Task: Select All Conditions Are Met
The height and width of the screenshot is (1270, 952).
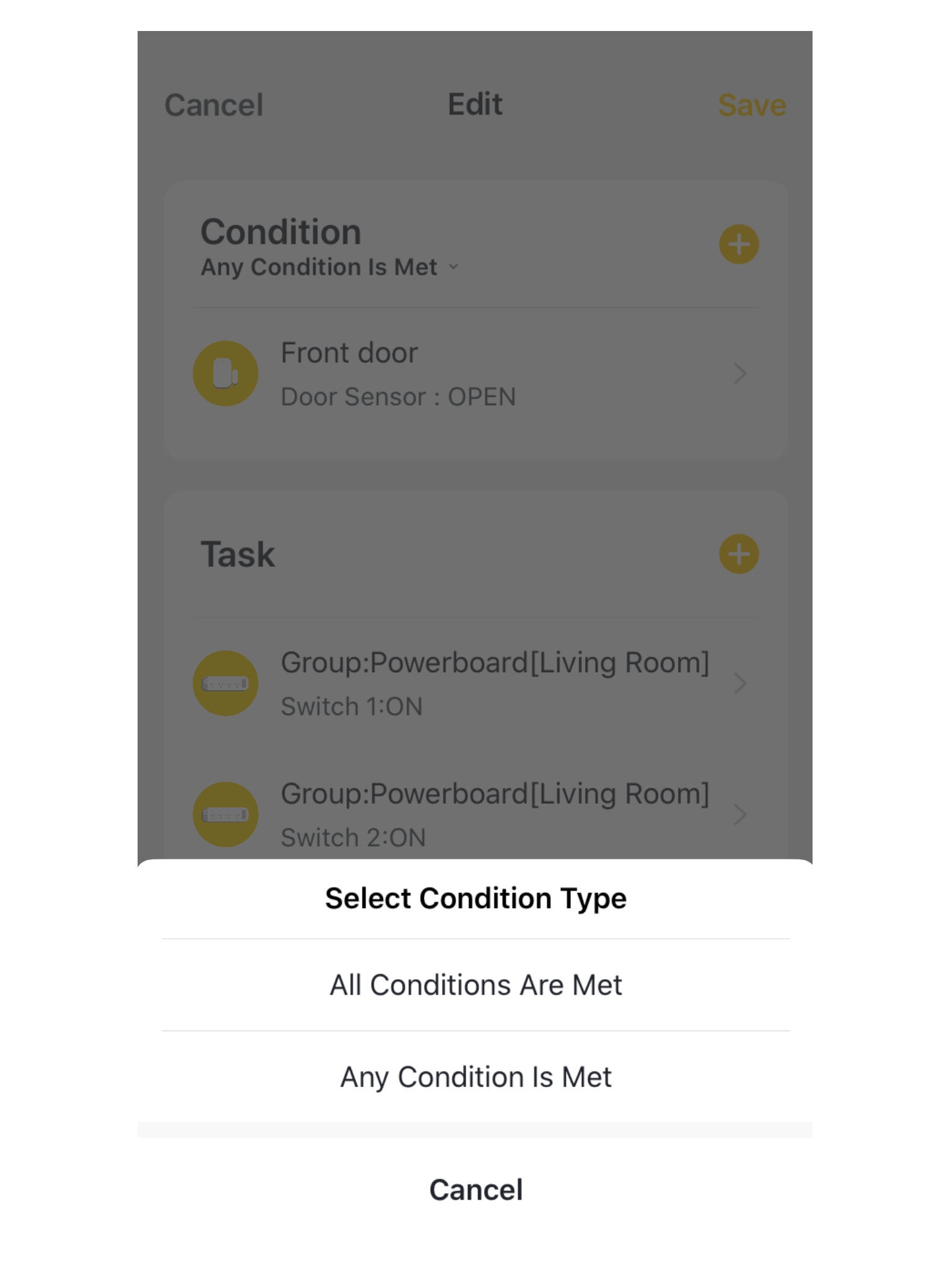Action: pos(475,985)
